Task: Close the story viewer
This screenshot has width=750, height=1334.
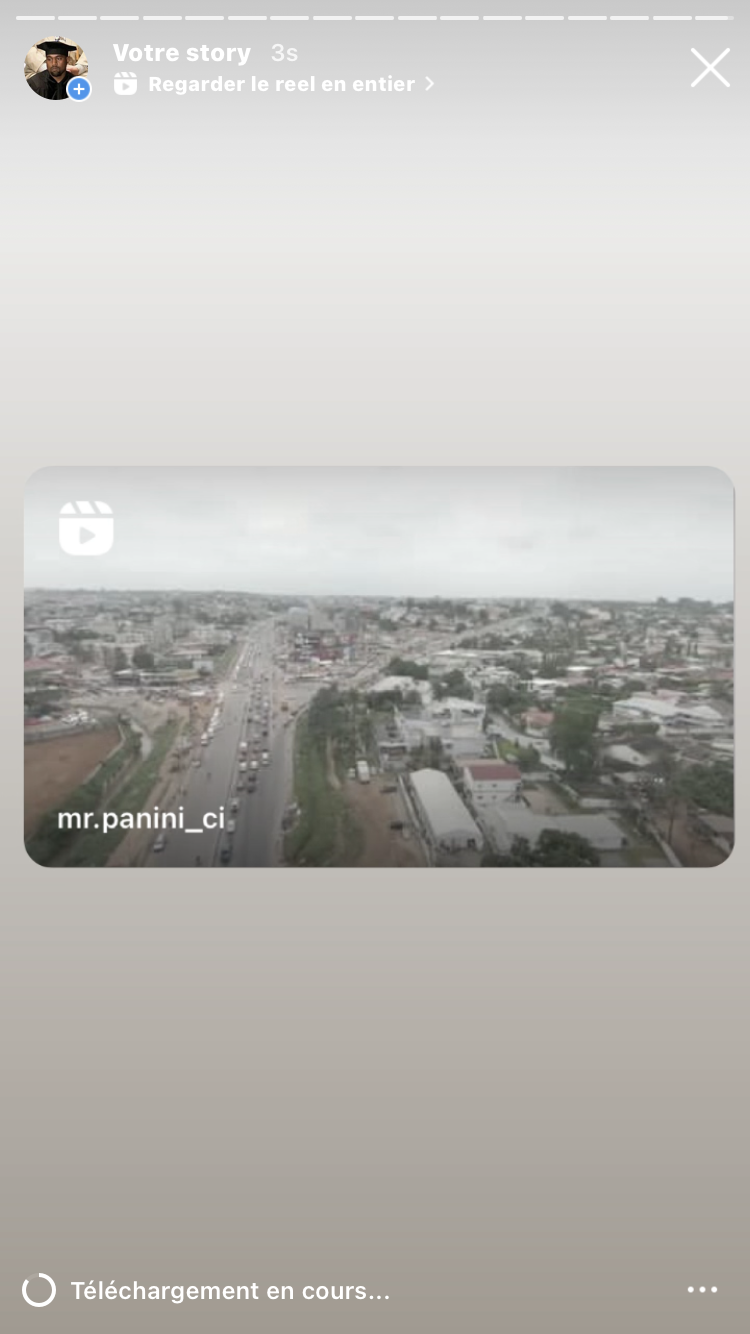Action: [710, 68]
